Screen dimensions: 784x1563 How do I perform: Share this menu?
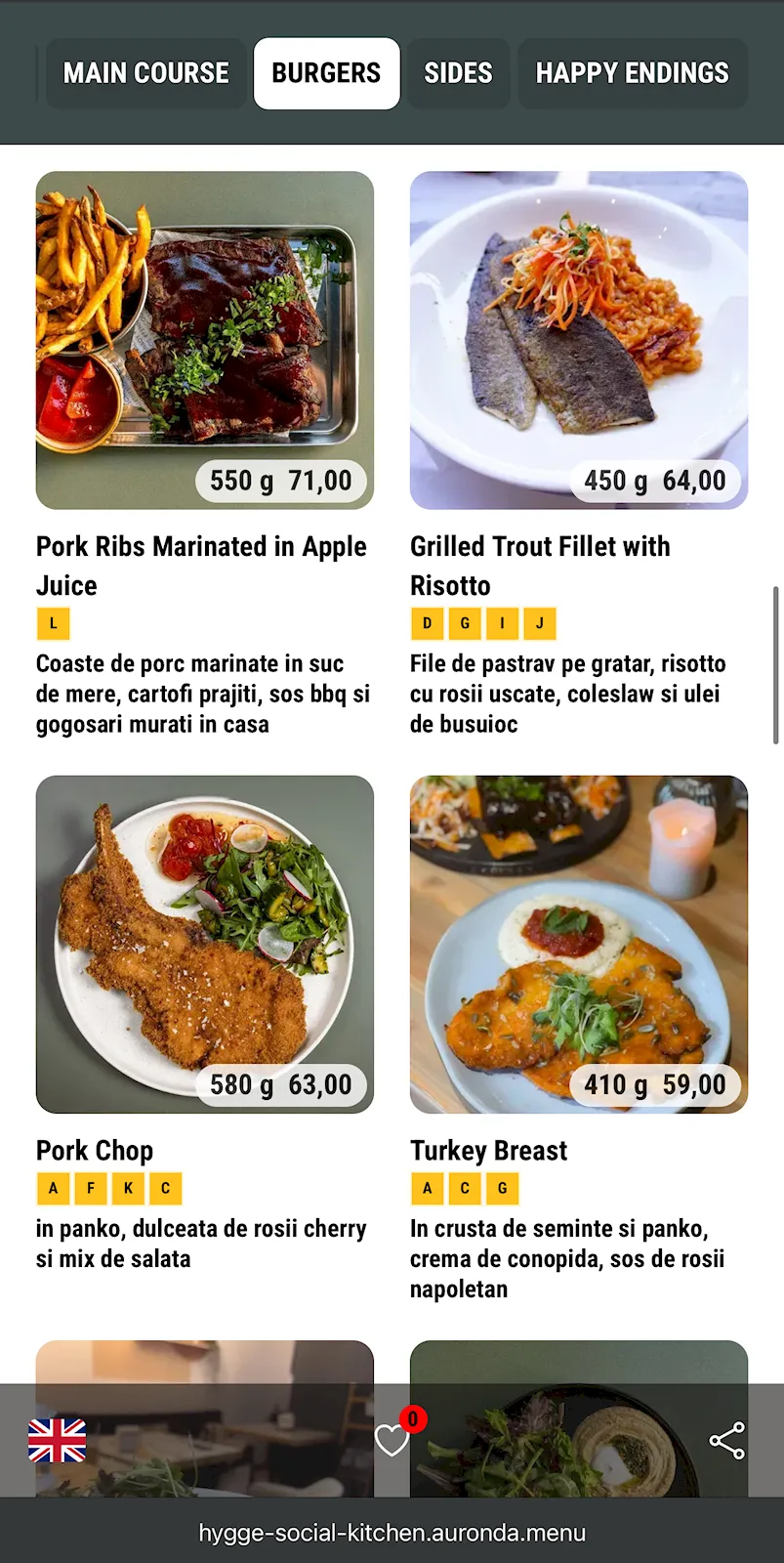[x=726, y=1441]
